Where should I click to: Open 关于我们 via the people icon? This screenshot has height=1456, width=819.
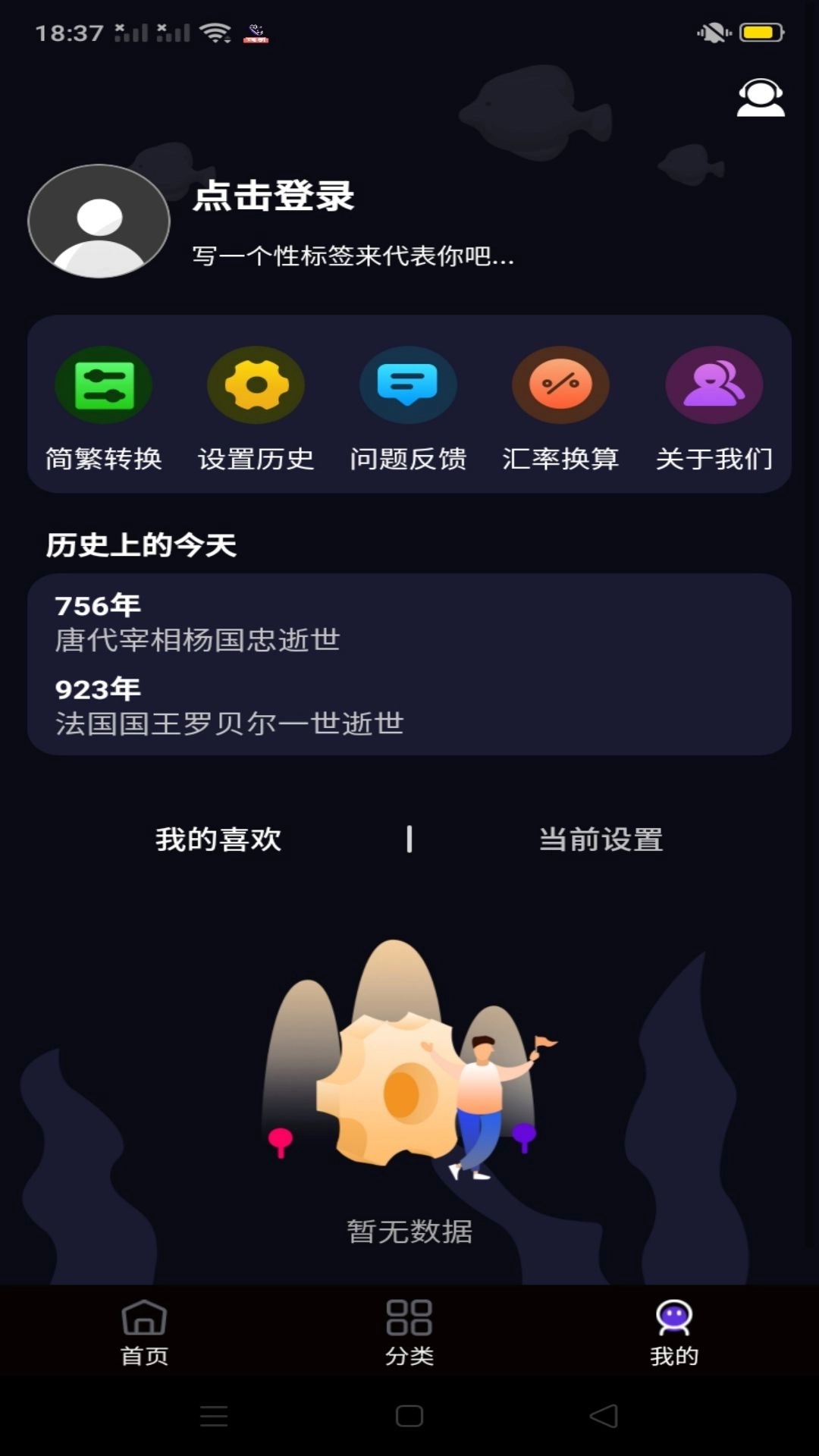[x=714, y=384]
